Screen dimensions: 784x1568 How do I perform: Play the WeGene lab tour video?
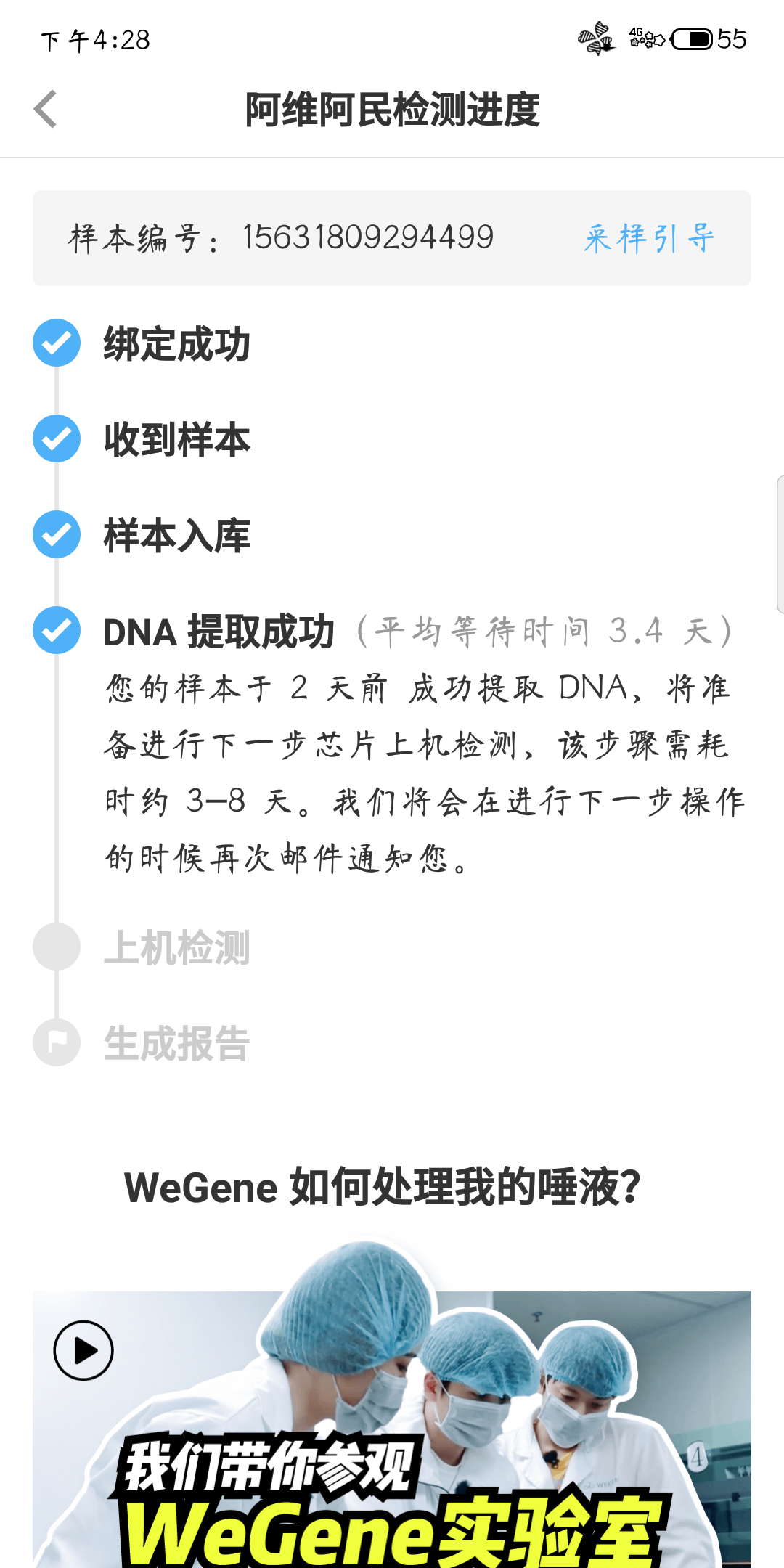[83, 1350]
